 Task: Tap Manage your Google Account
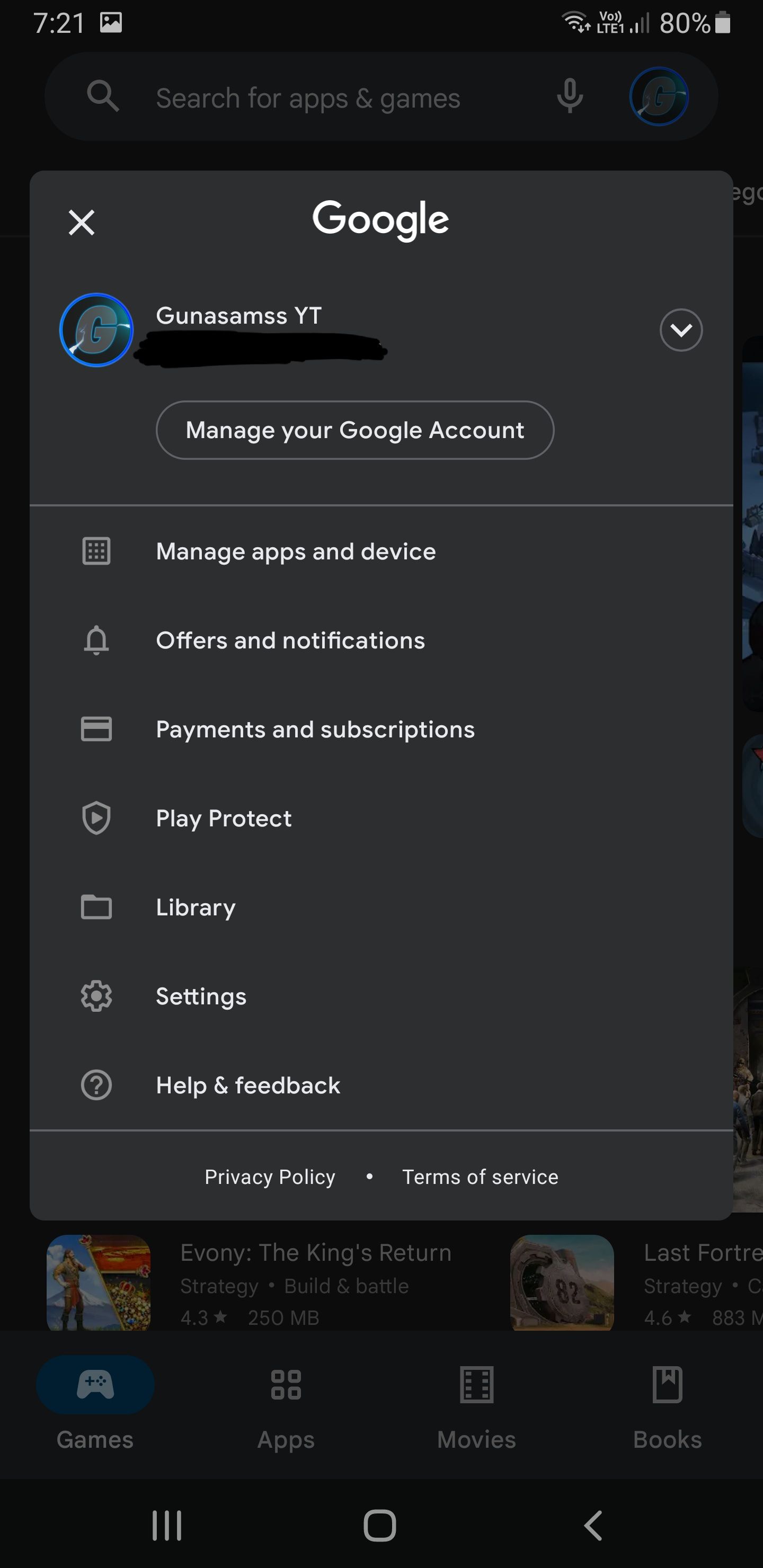tap(355, 430)
